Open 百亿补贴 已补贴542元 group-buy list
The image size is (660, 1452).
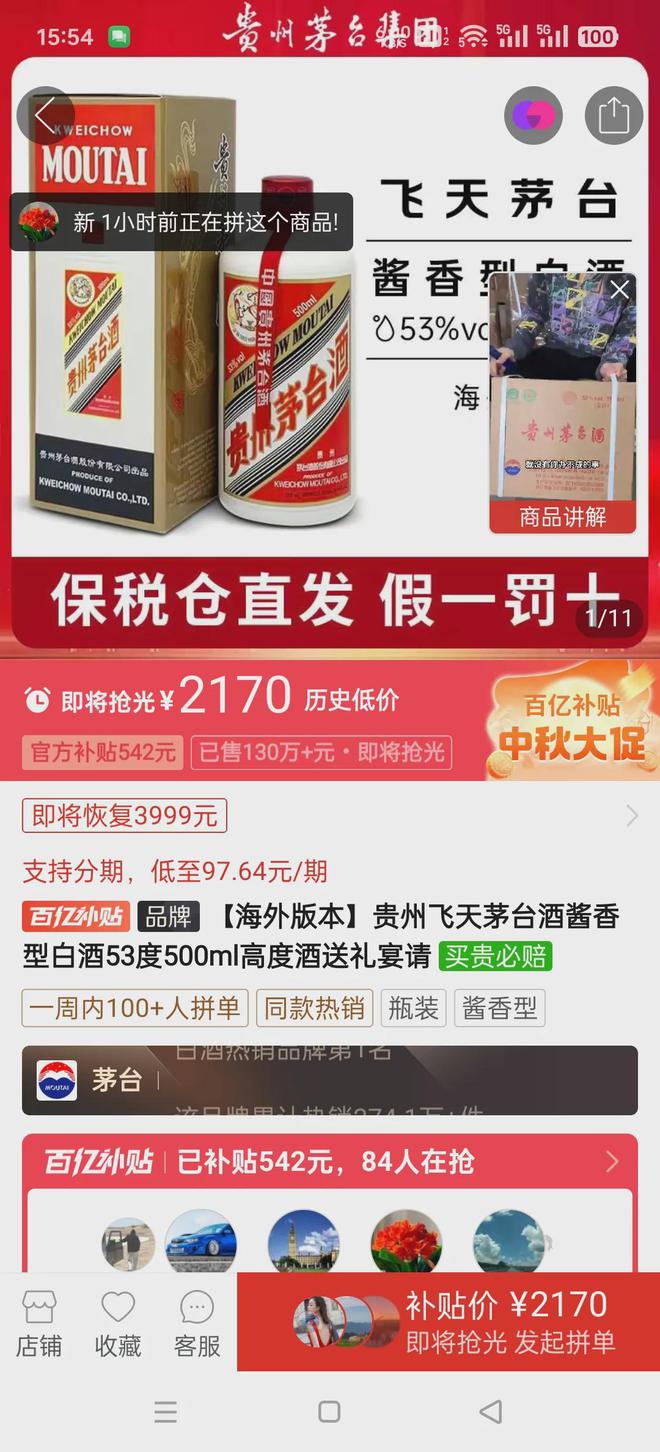point(330,1162)
